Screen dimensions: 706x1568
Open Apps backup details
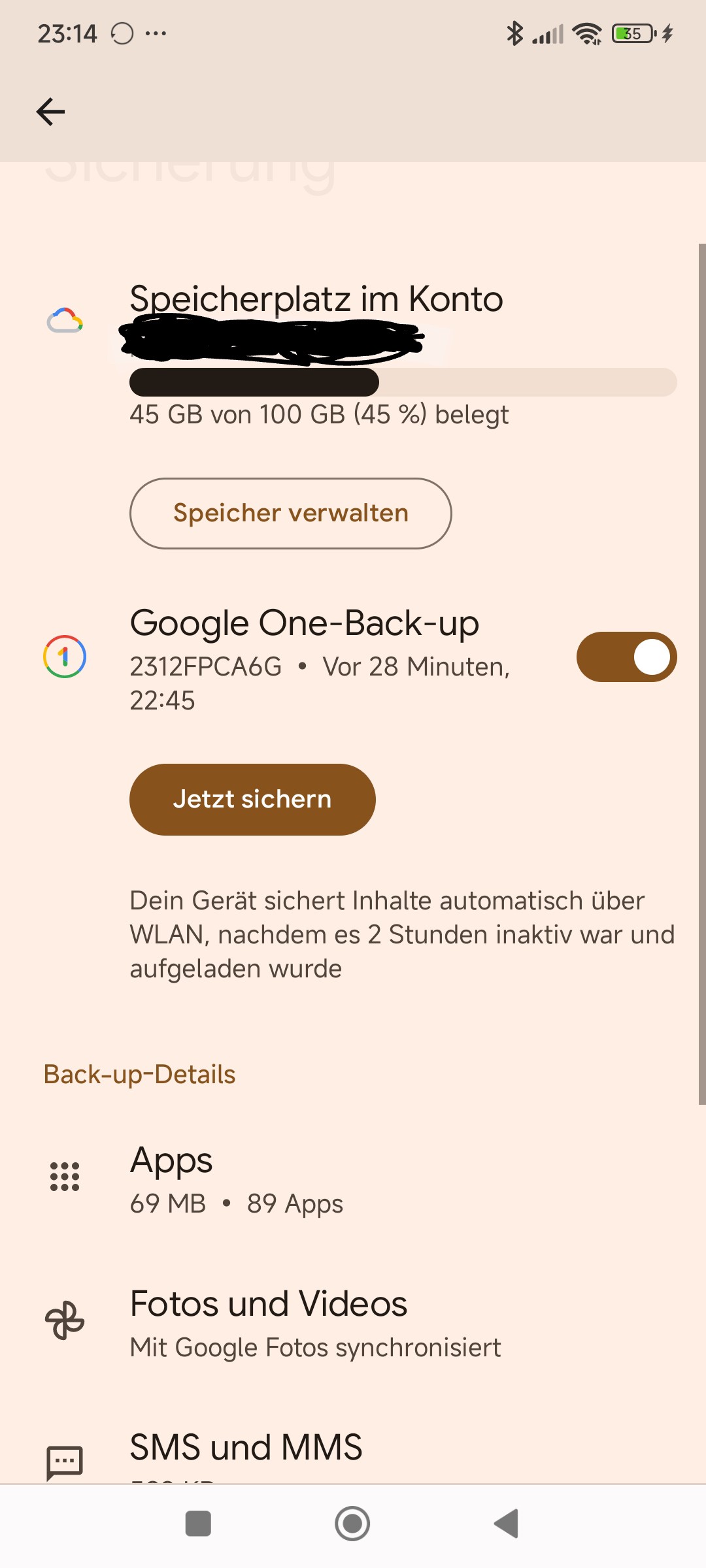235,1180
